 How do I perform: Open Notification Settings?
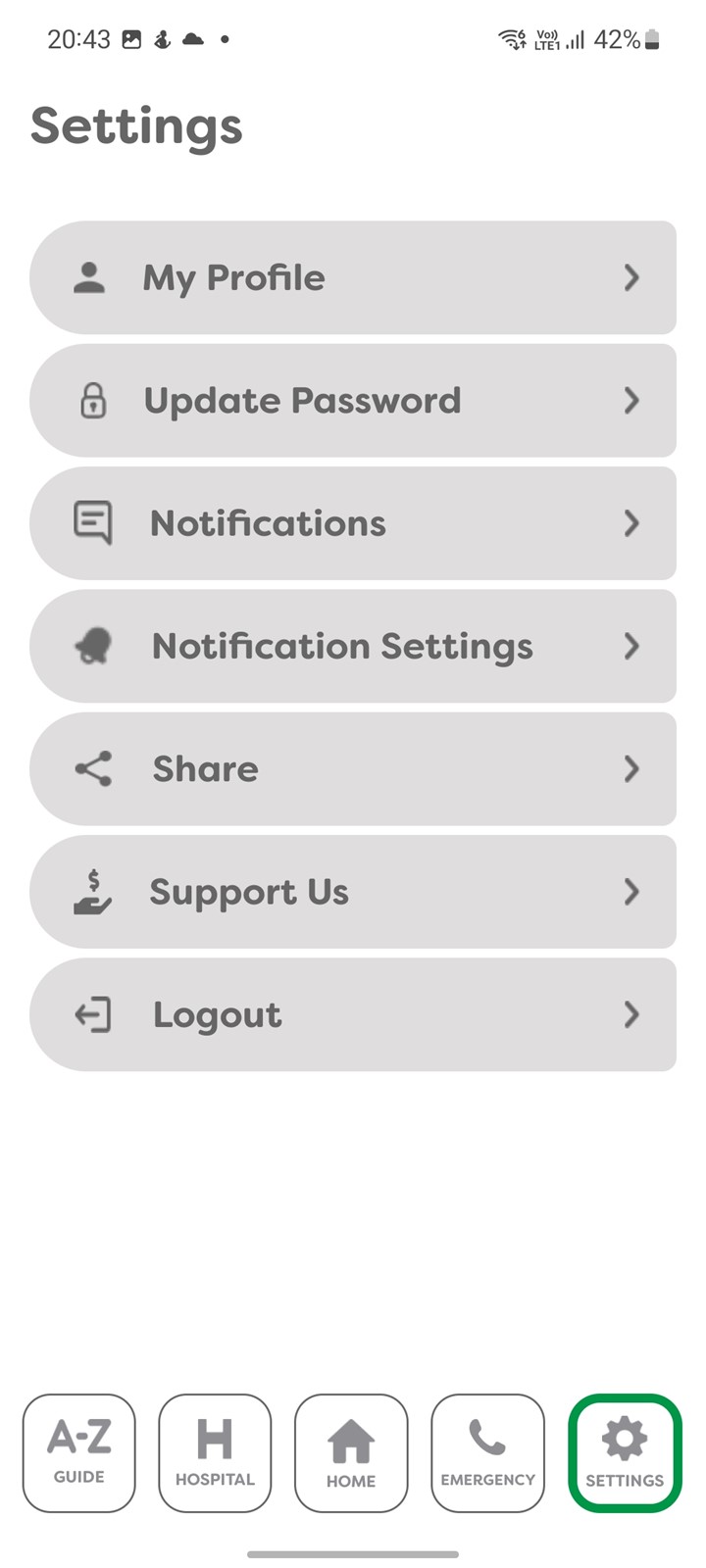tap(353, 646)
